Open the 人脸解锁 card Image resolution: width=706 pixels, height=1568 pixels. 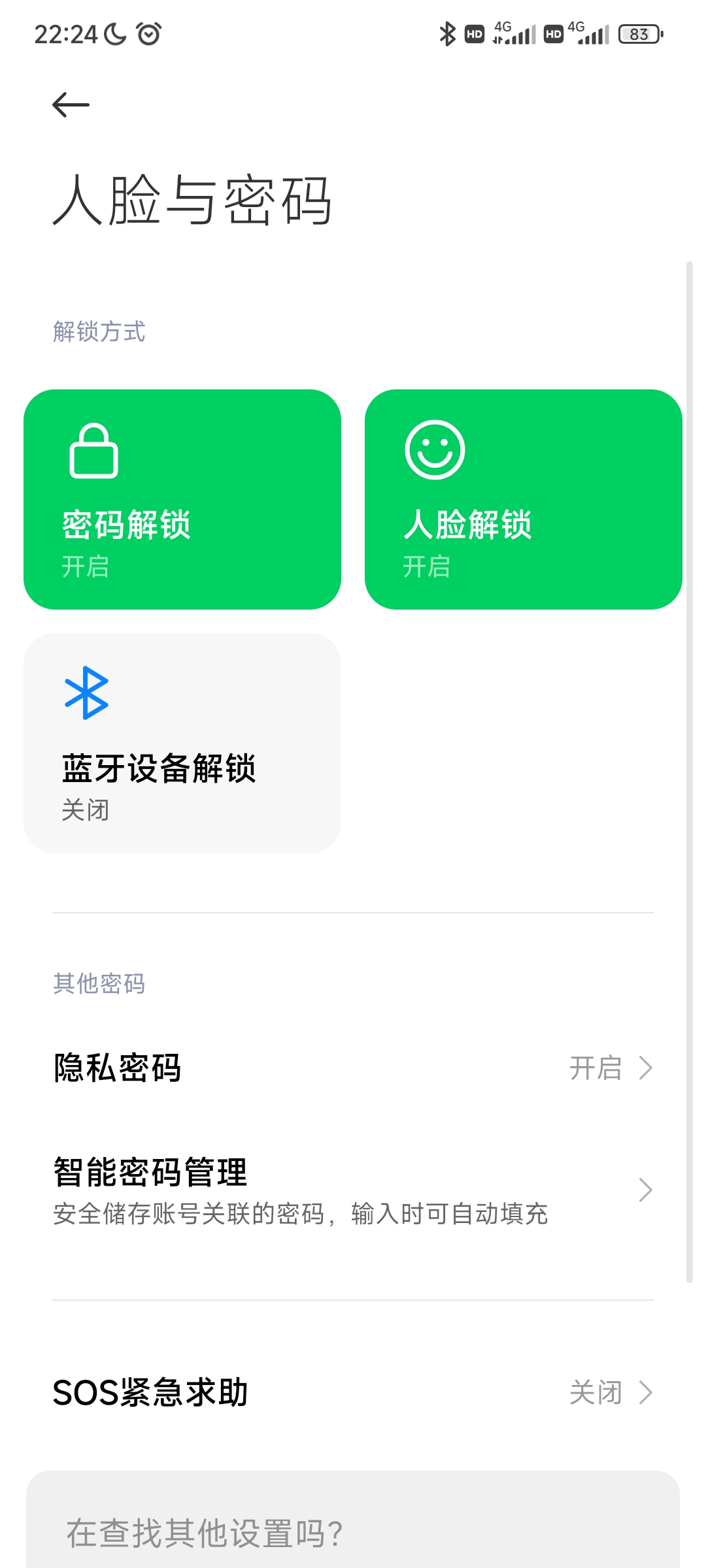point(524,499)
